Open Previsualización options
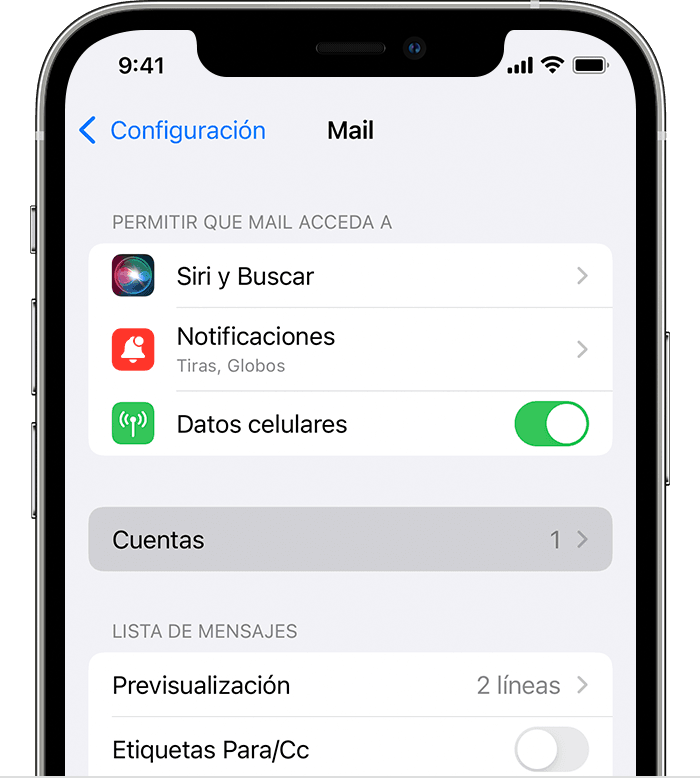Screen dimensions: 700x778 [x=350, y=685]
